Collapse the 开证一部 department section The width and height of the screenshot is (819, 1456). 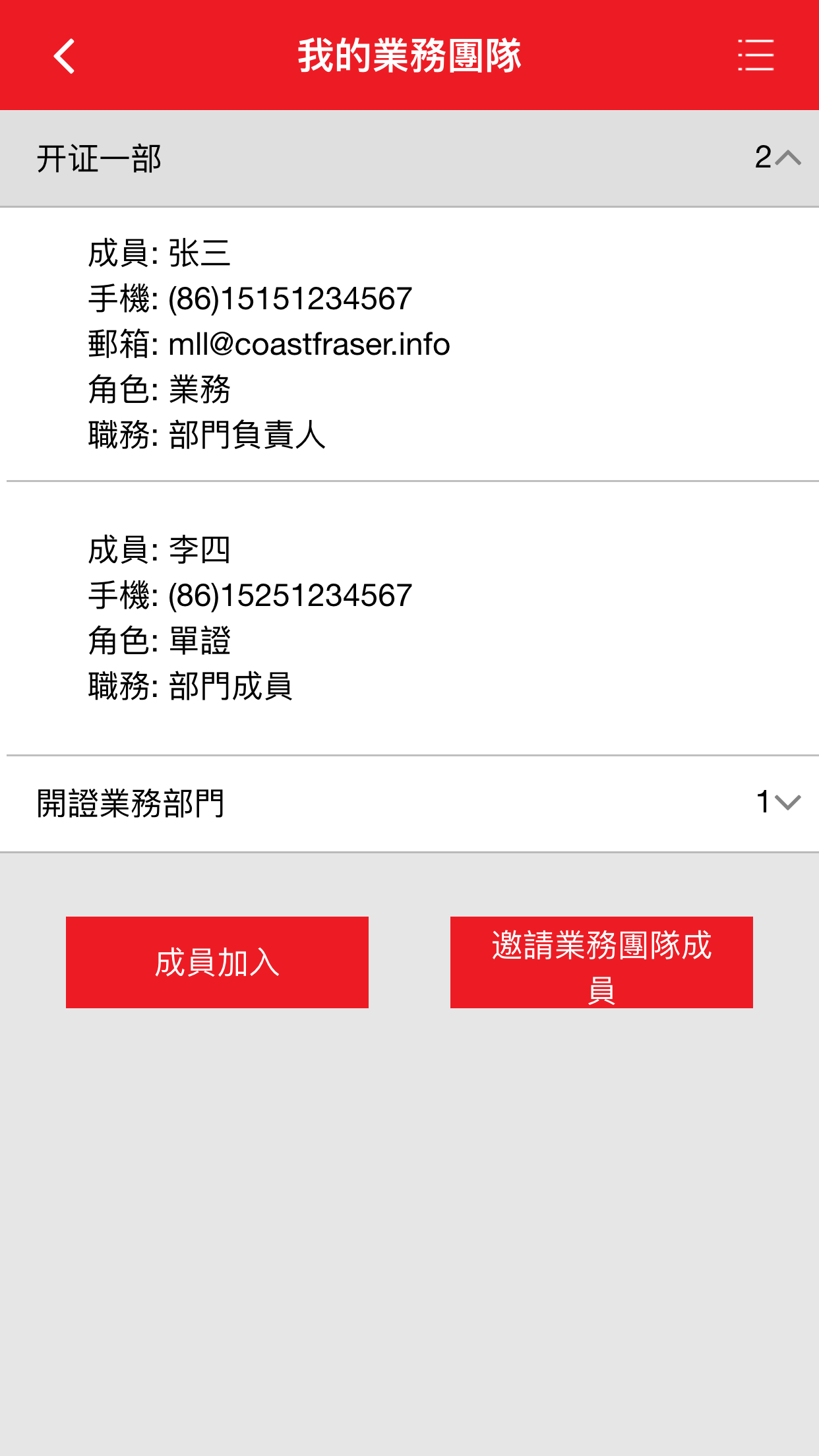[x=786, y=158]
